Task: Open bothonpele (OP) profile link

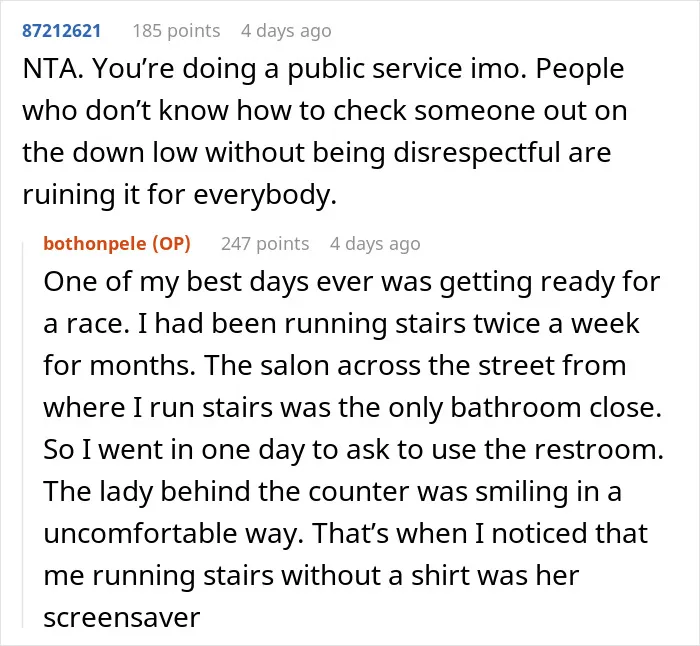Action: coord(117,244)
